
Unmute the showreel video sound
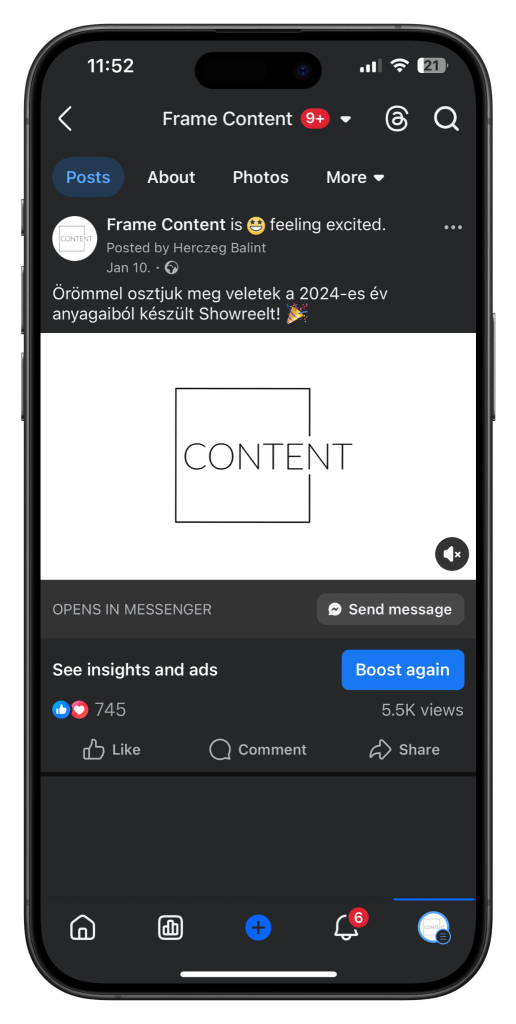[x=452, y=554]
